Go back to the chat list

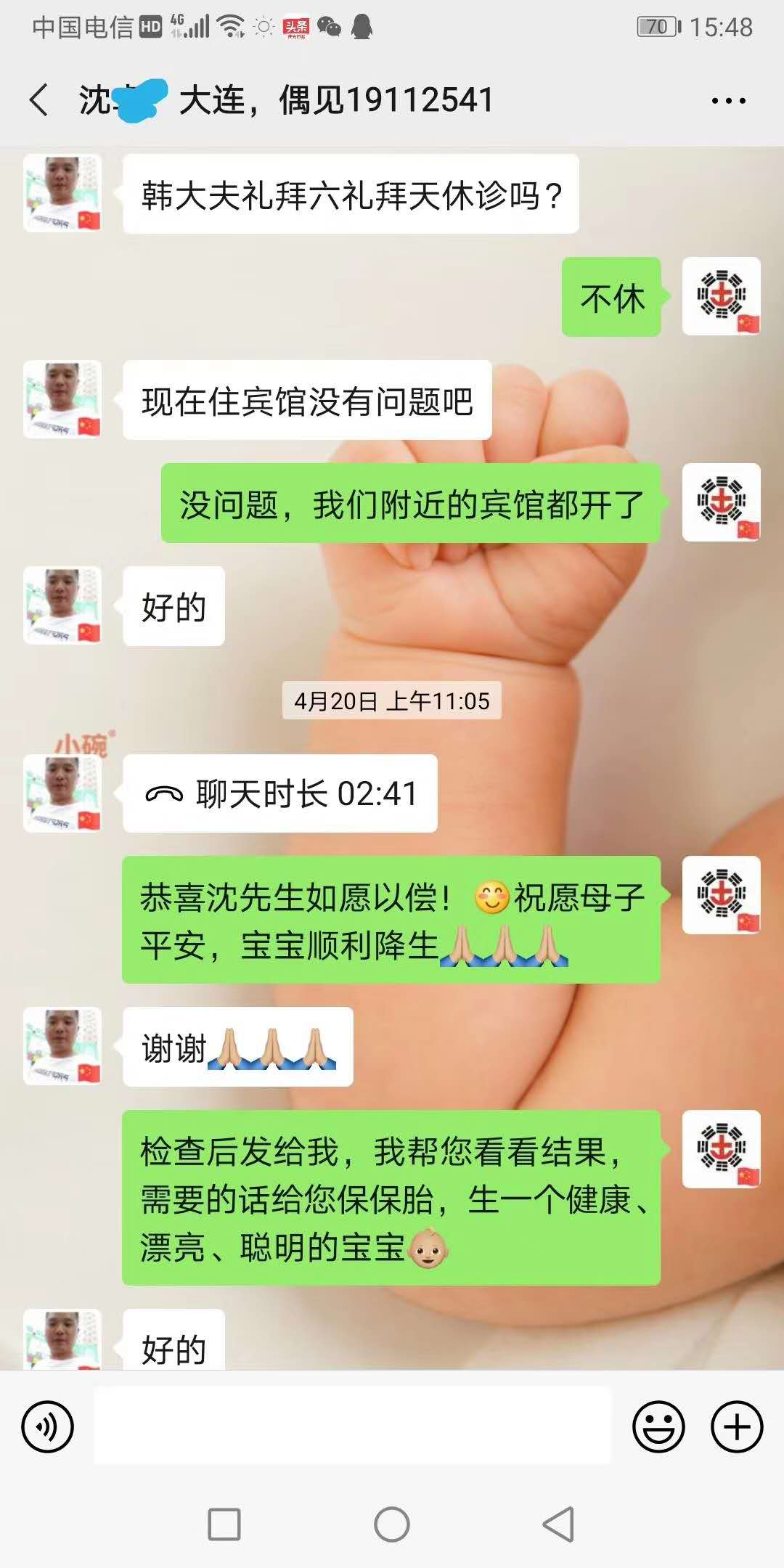39,99
